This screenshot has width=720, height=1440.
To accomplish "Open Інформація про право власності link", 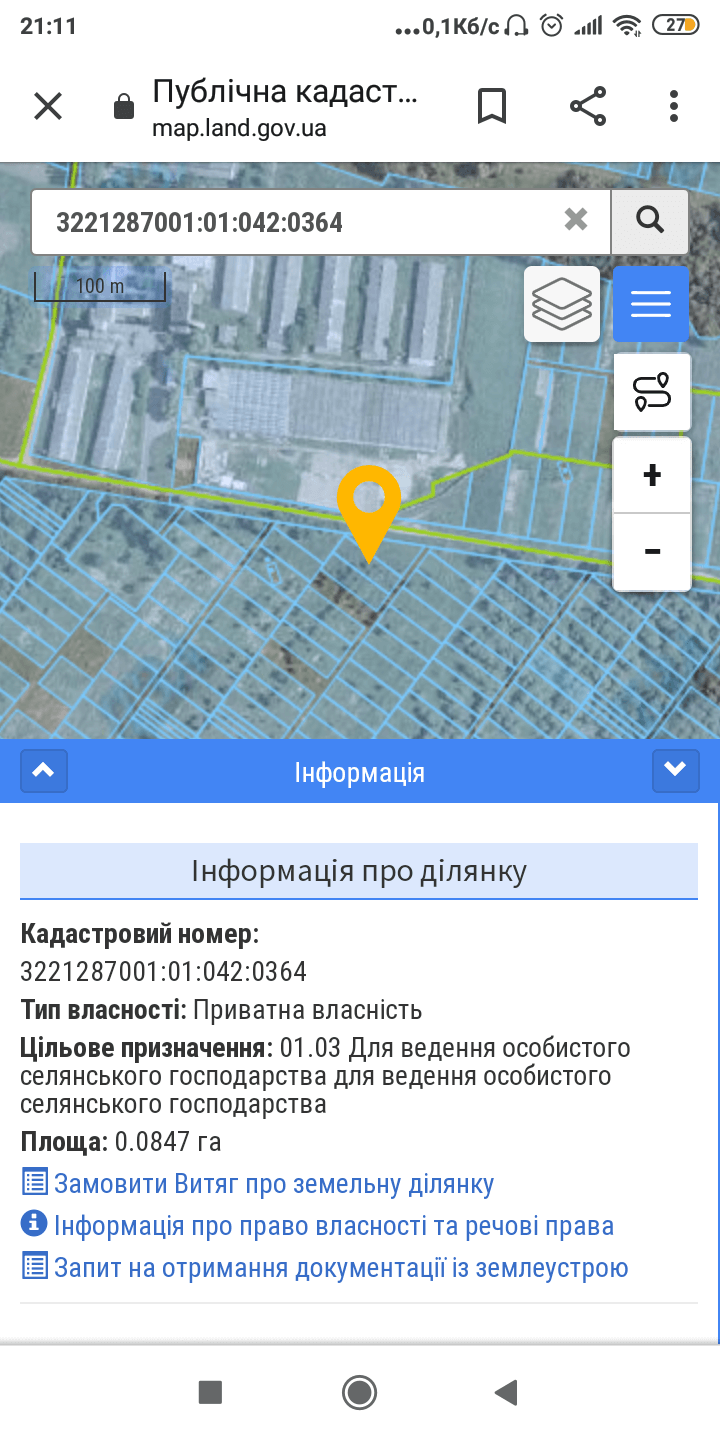I will coord(333,1226).
